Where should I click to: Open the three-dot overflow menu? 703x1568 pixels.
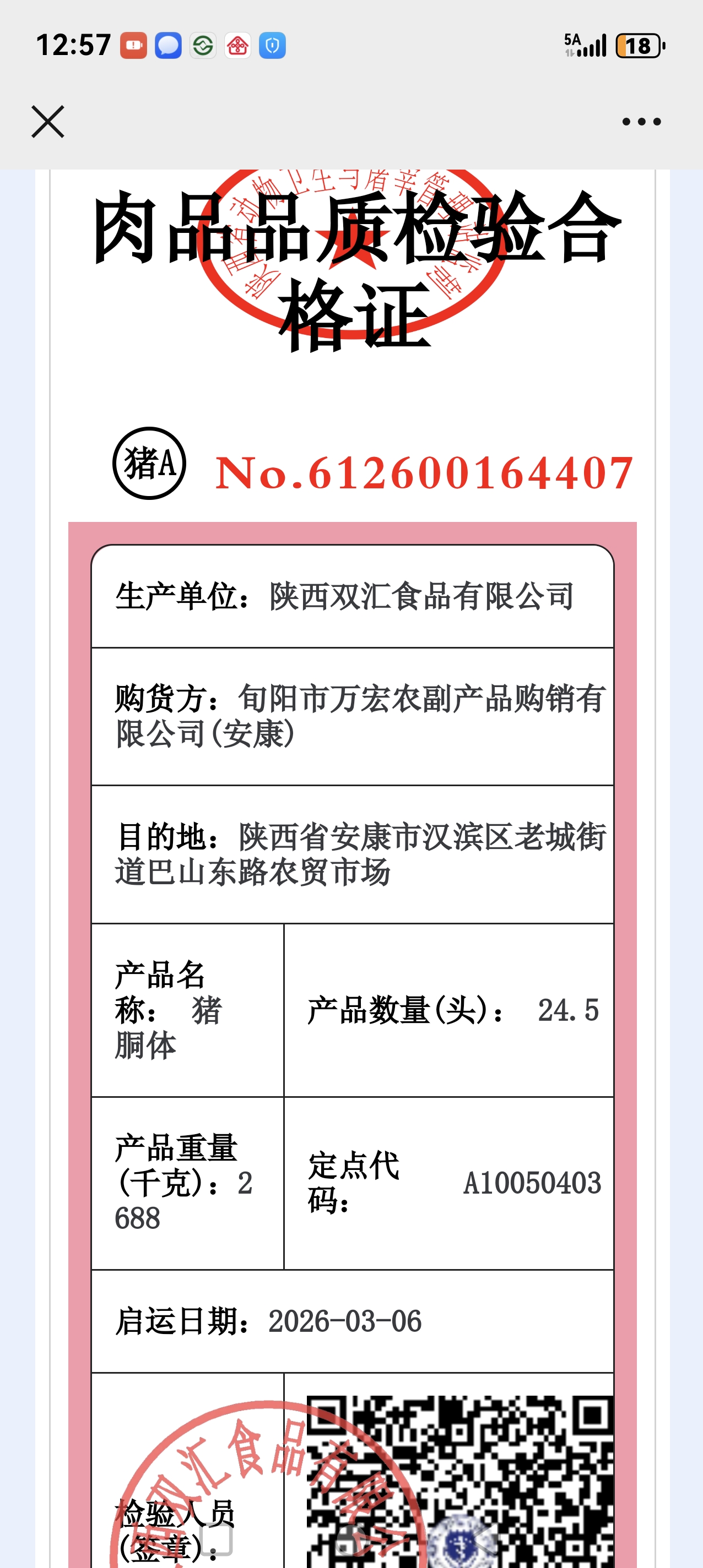(641, 122)
